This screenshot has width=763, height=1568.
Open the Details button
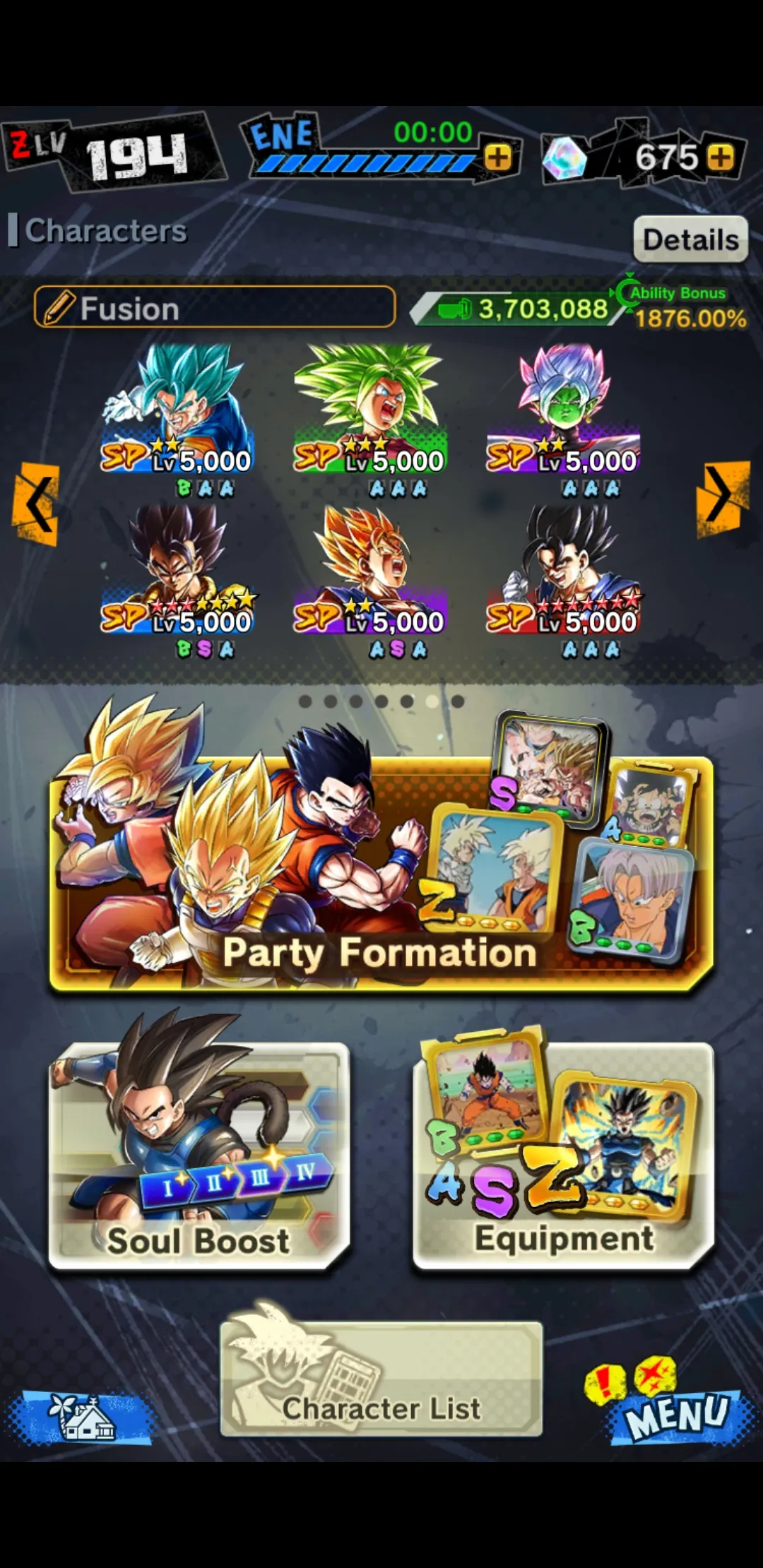click(690, 239)
